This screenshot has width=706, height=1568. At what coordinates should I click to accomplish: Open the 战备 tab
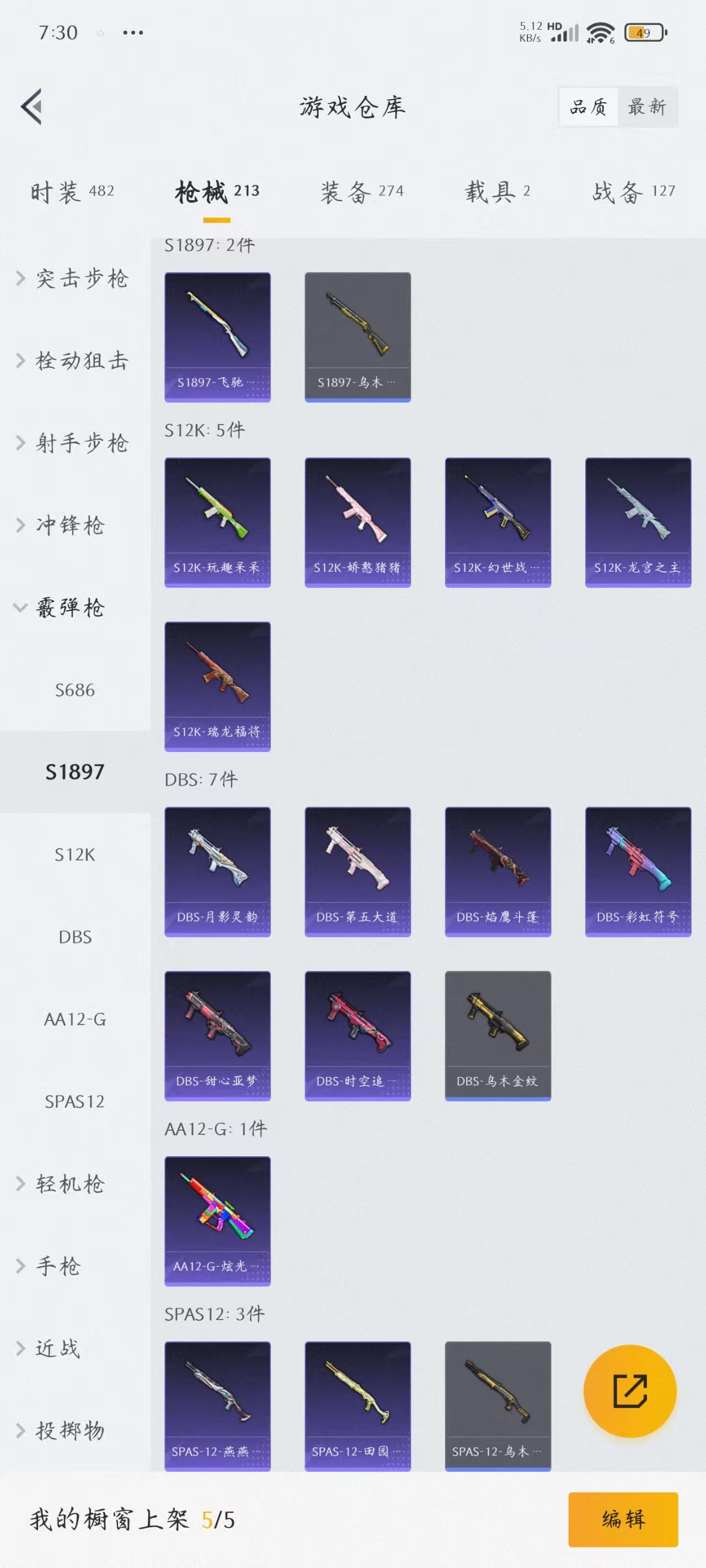click(x=634, y=192)
